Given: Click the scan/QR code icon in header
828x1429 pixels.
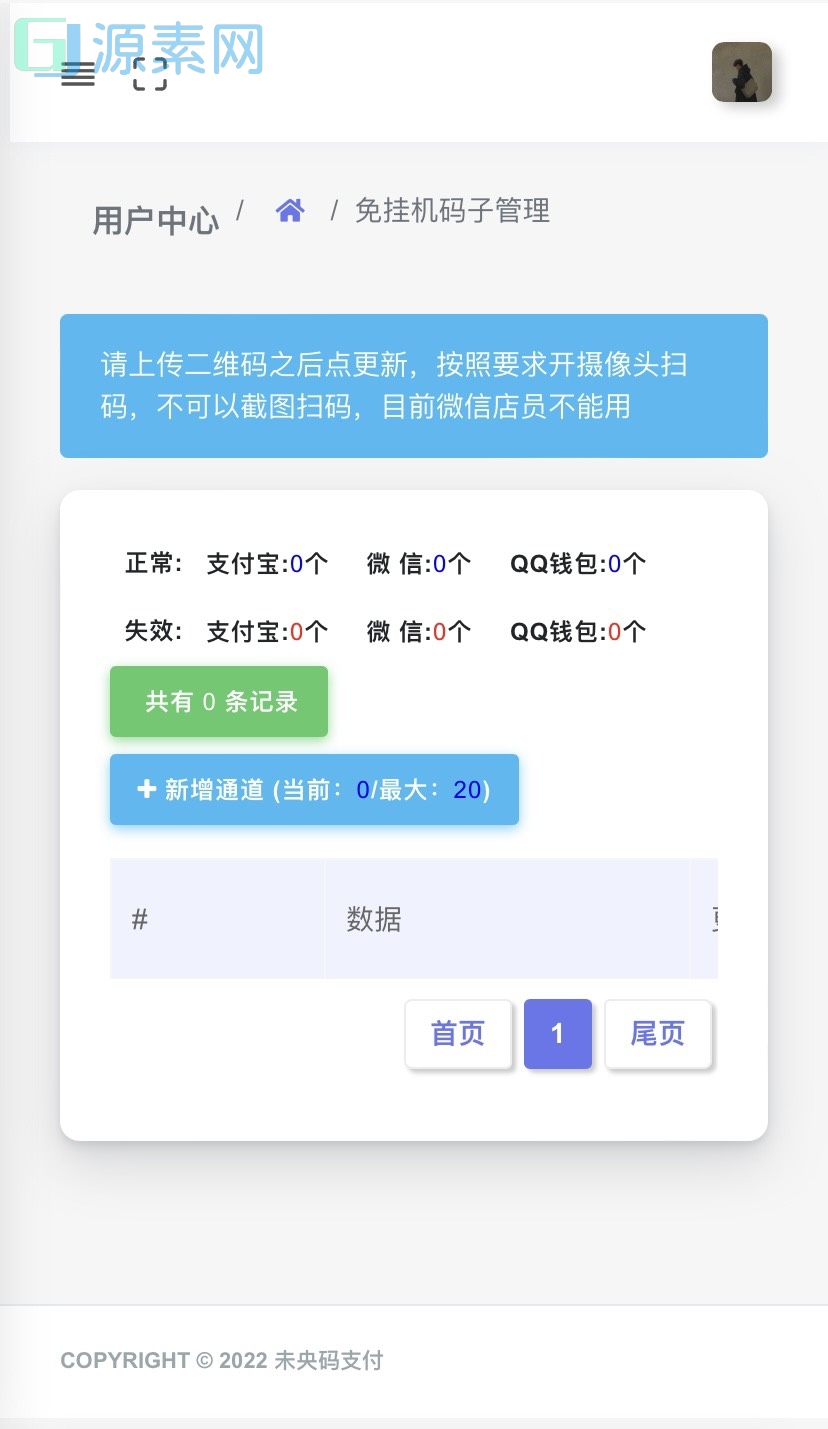Looking at the screenshot, I should click(x=150, y=75).
